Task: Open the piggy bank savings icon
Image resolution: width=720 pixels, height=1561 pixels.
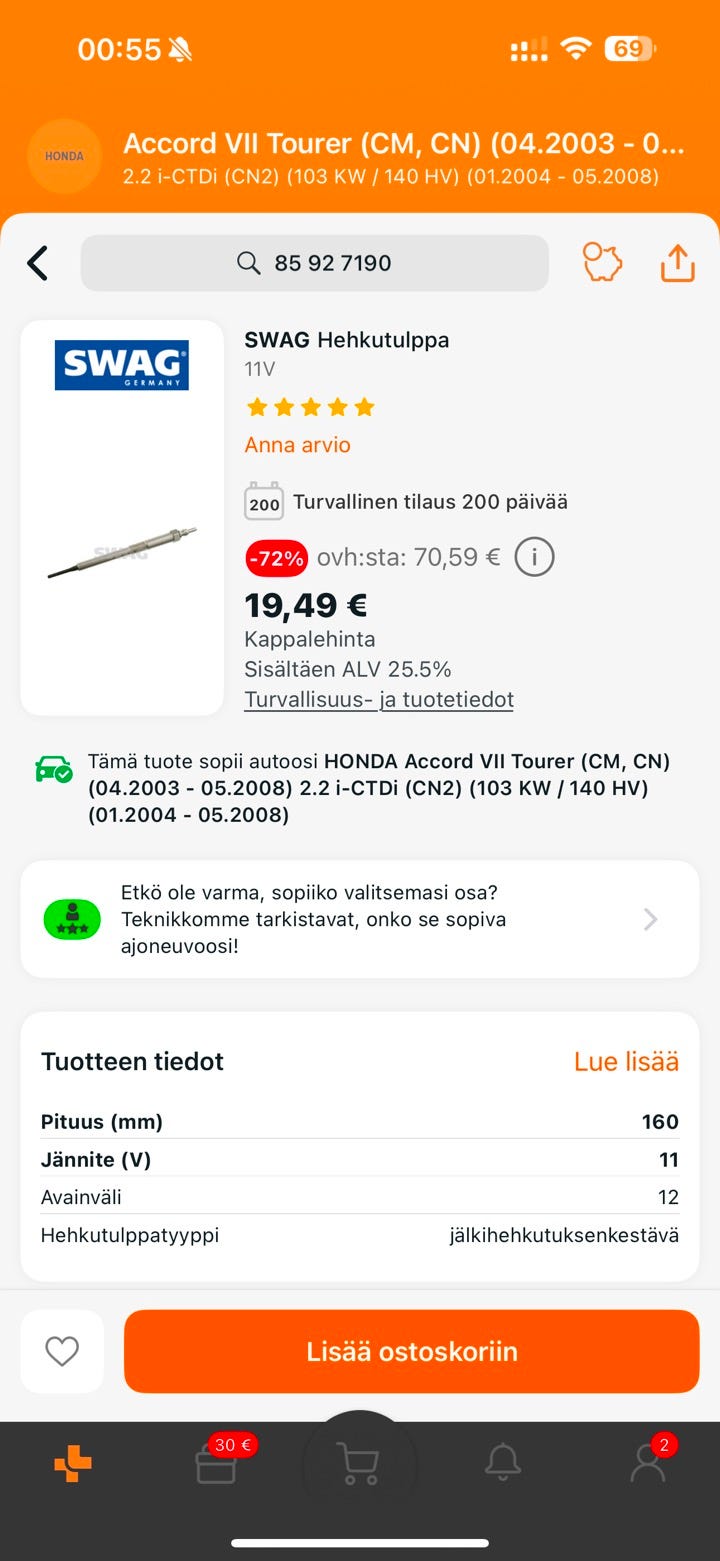Action: (x=602, y=263)
